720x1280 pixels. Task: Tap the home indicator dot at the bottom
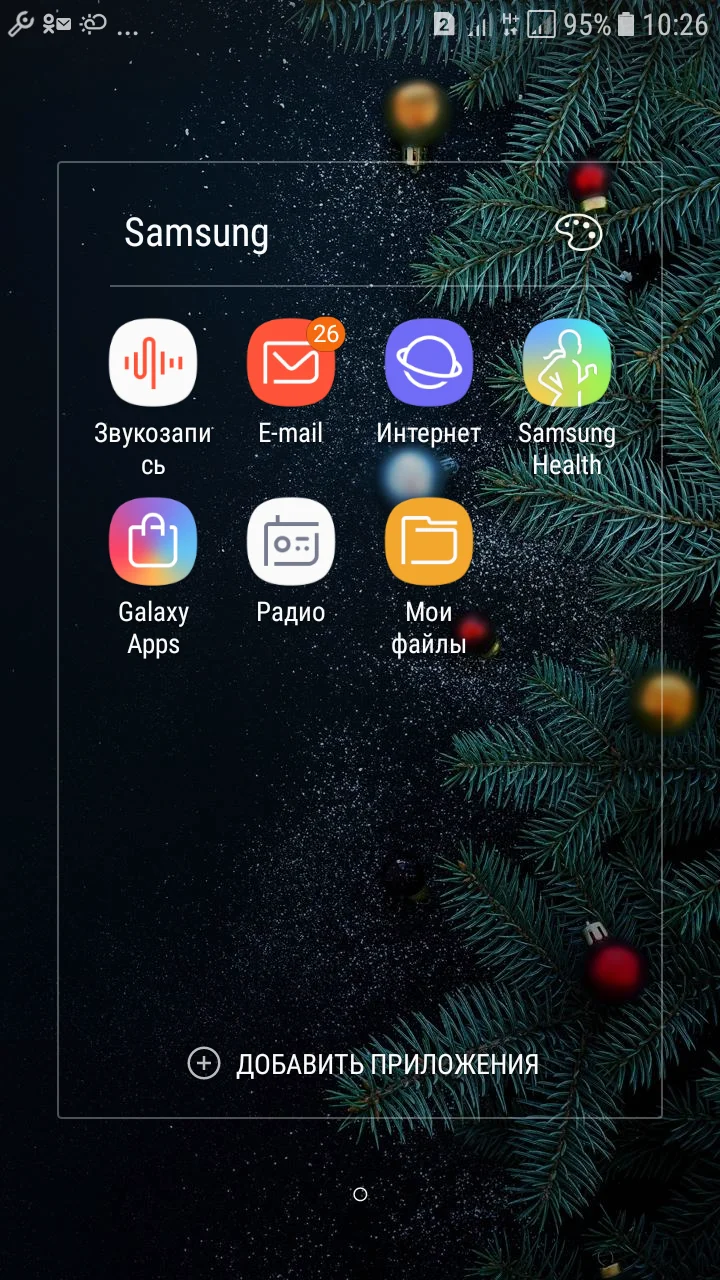[360, 1194]
